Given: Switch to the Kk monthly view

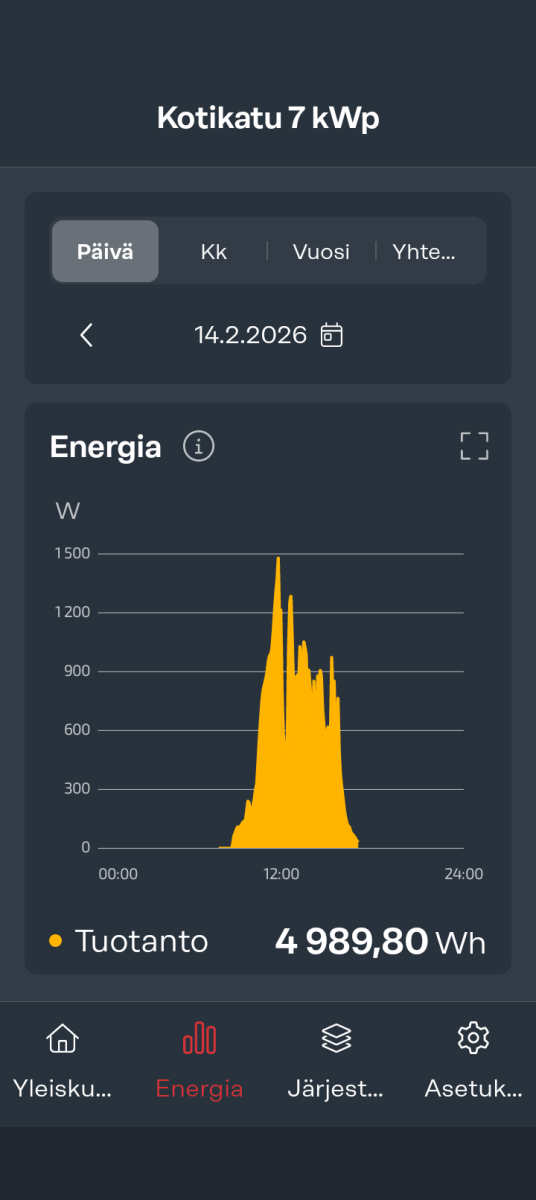Looking at the screenshot, I should click(214, 251).
